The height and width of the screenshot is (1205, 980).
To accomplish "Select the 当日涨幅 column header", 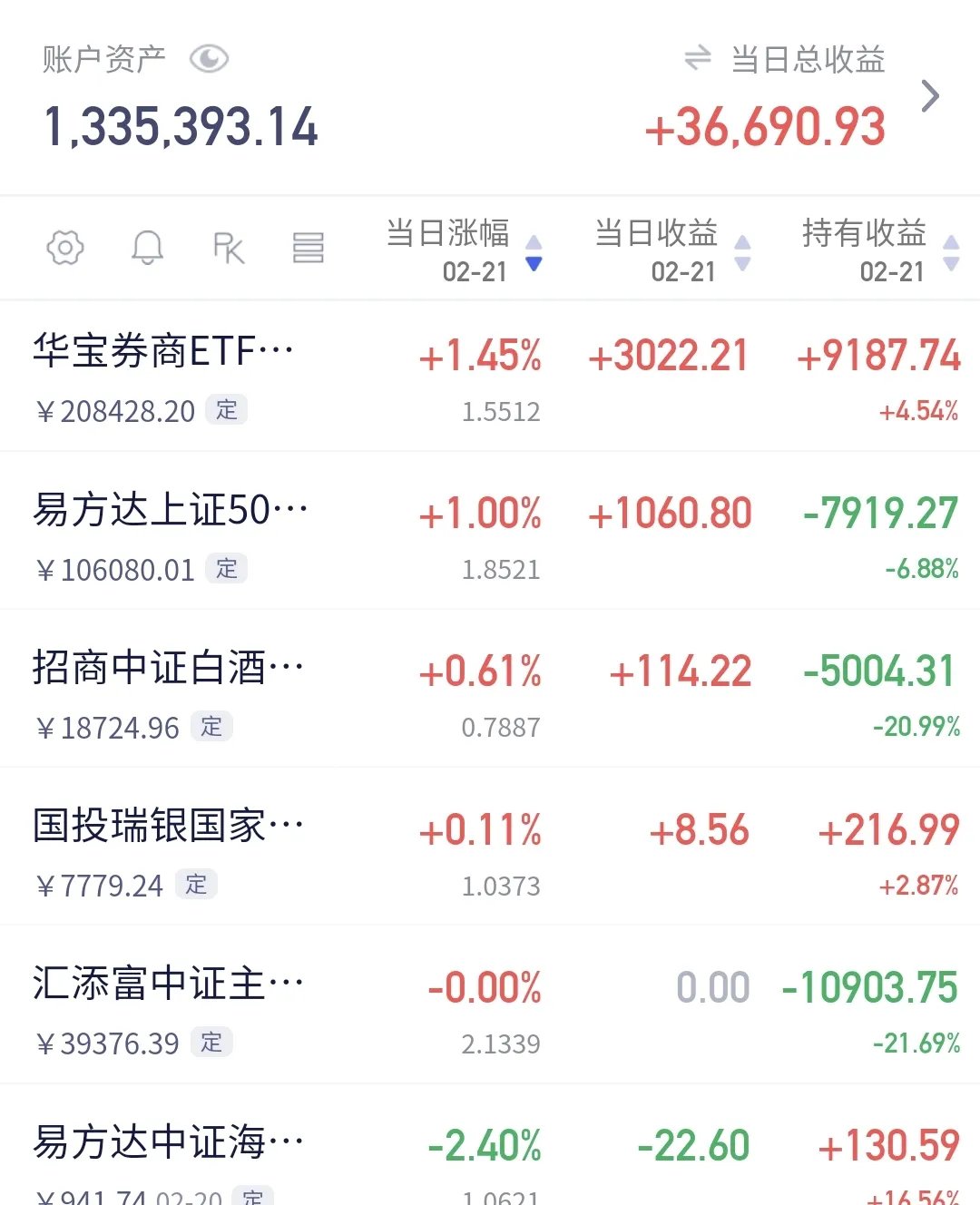I will [x=446, y=234].
